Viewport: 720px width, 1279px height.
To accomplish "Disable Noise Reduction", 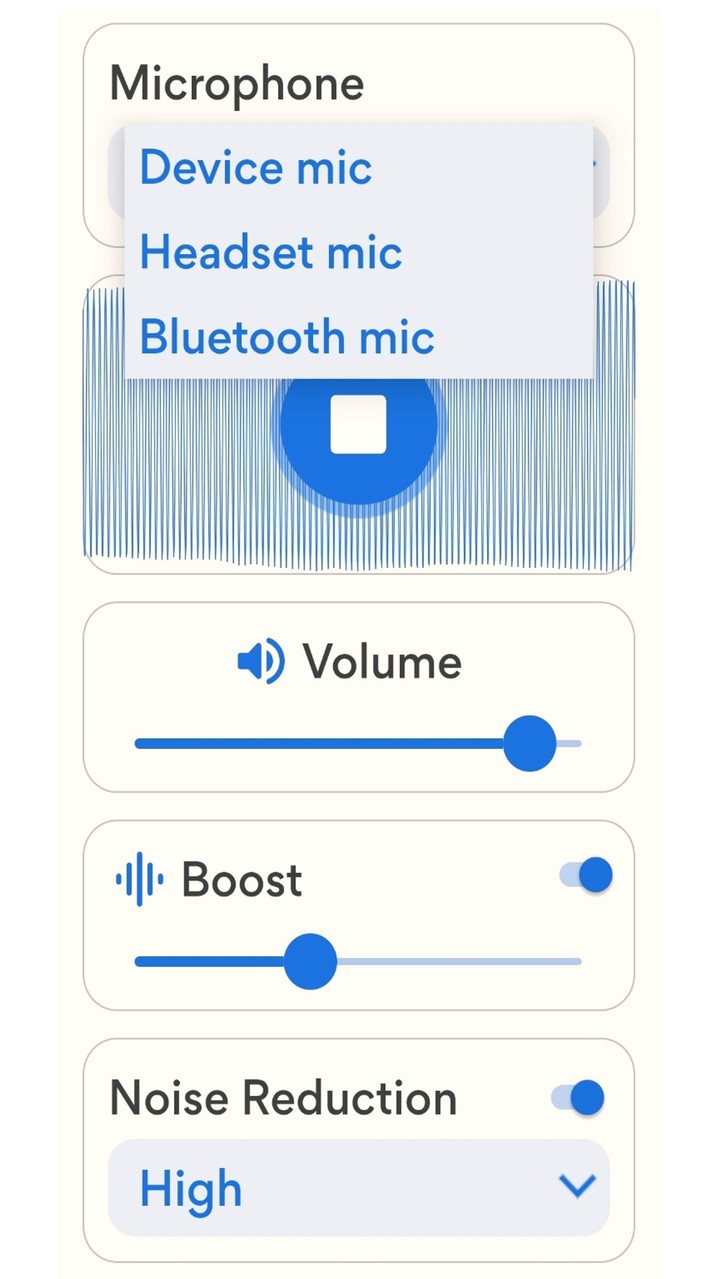I will 577,1097.
